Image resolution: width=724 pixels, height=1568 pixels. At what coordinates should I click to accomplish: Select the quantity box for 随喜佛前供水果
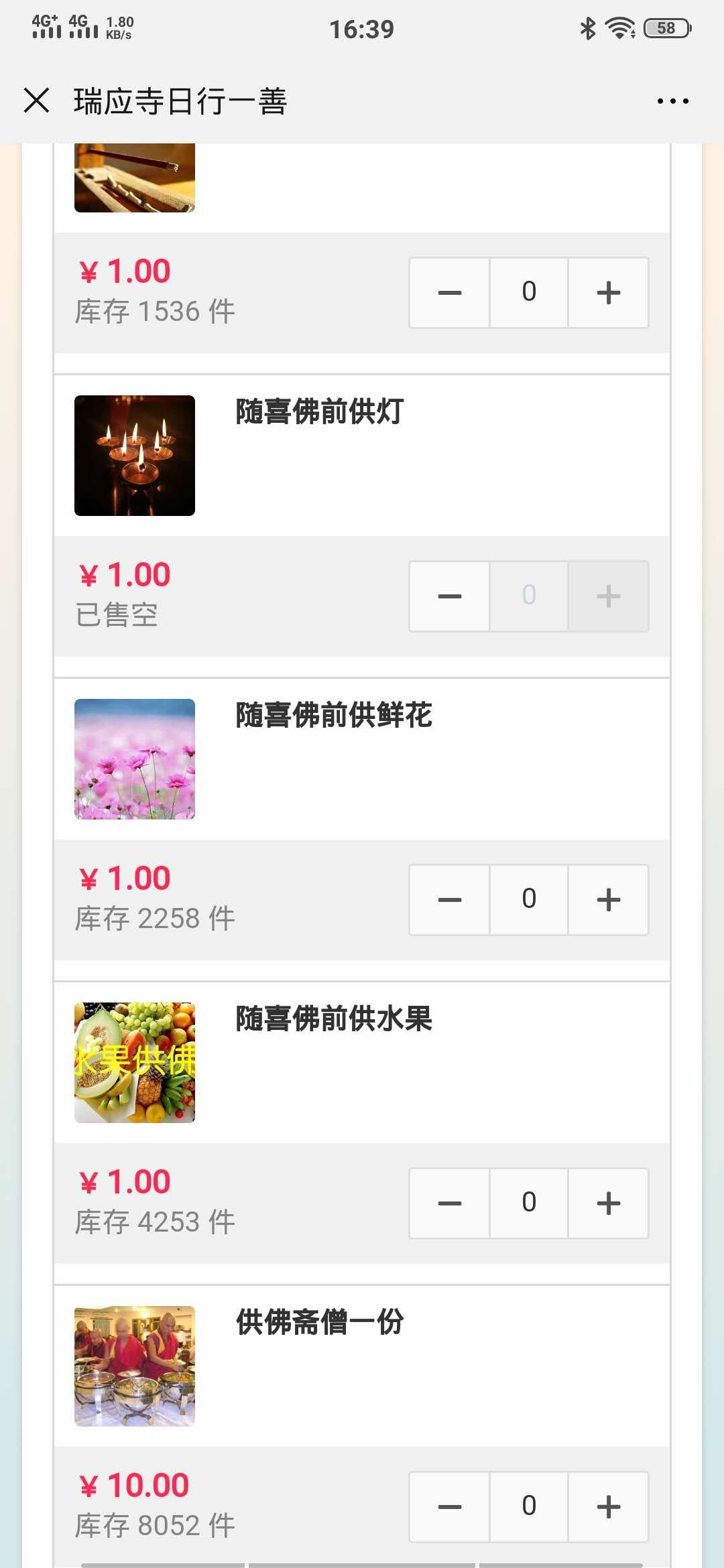[529, 1203]
